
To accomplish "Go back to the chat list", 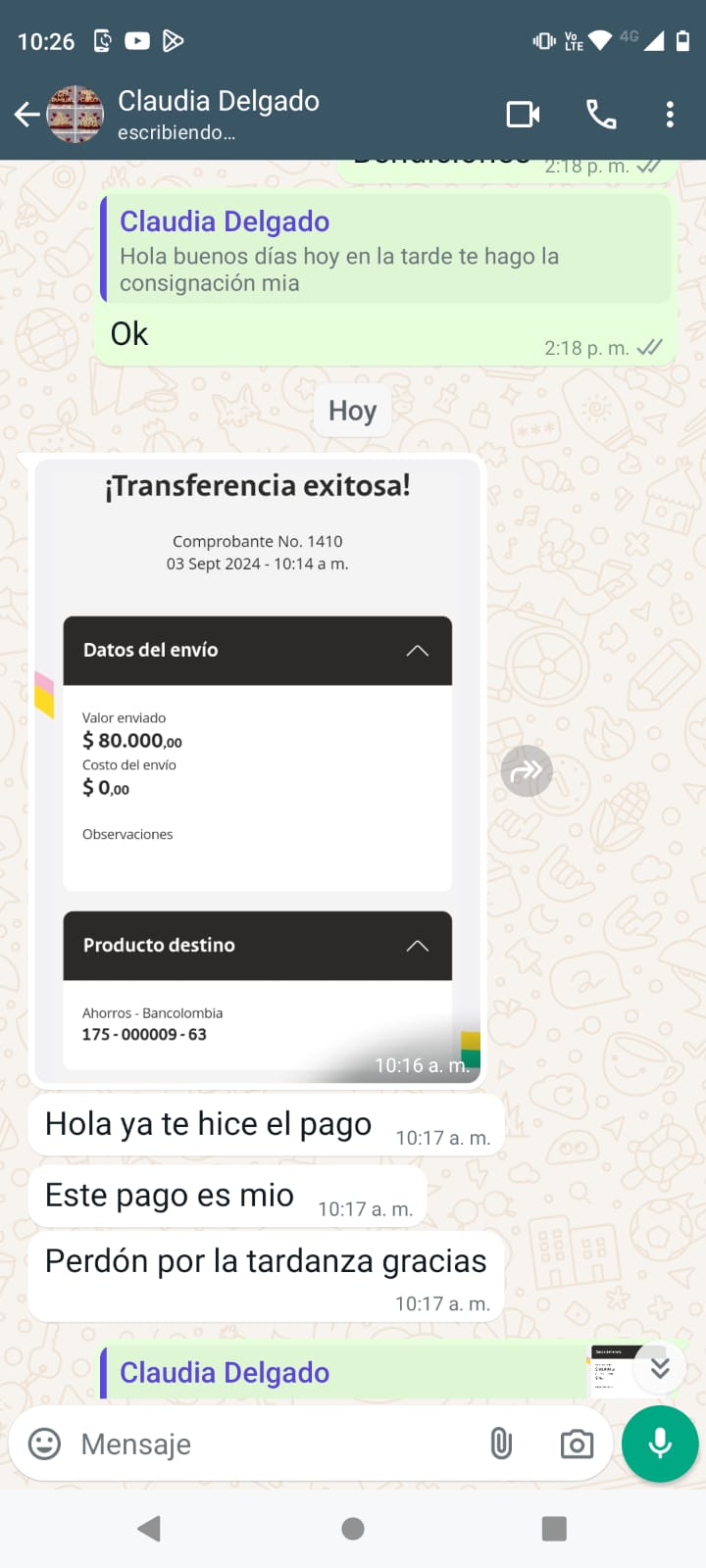I will coord(27,116).
